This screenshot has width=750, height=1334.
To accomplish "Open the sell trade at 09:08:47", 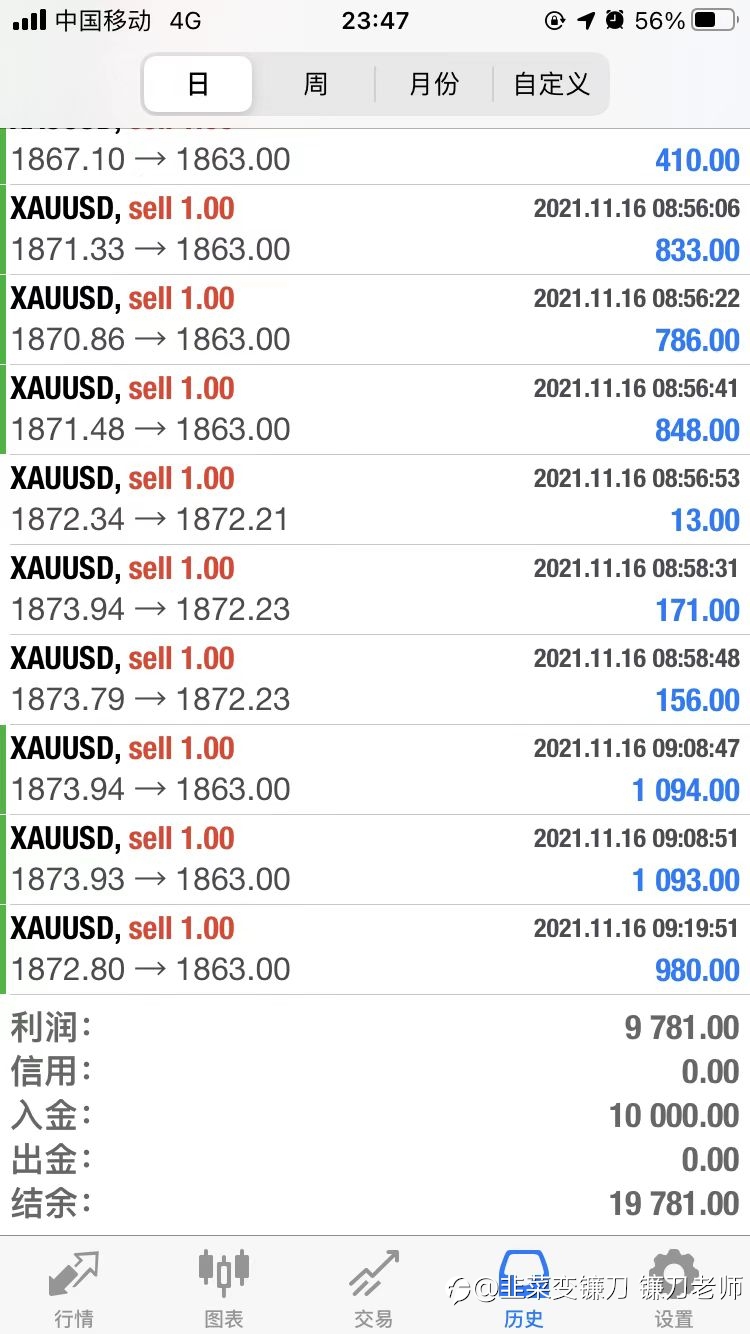I will 375,770.
